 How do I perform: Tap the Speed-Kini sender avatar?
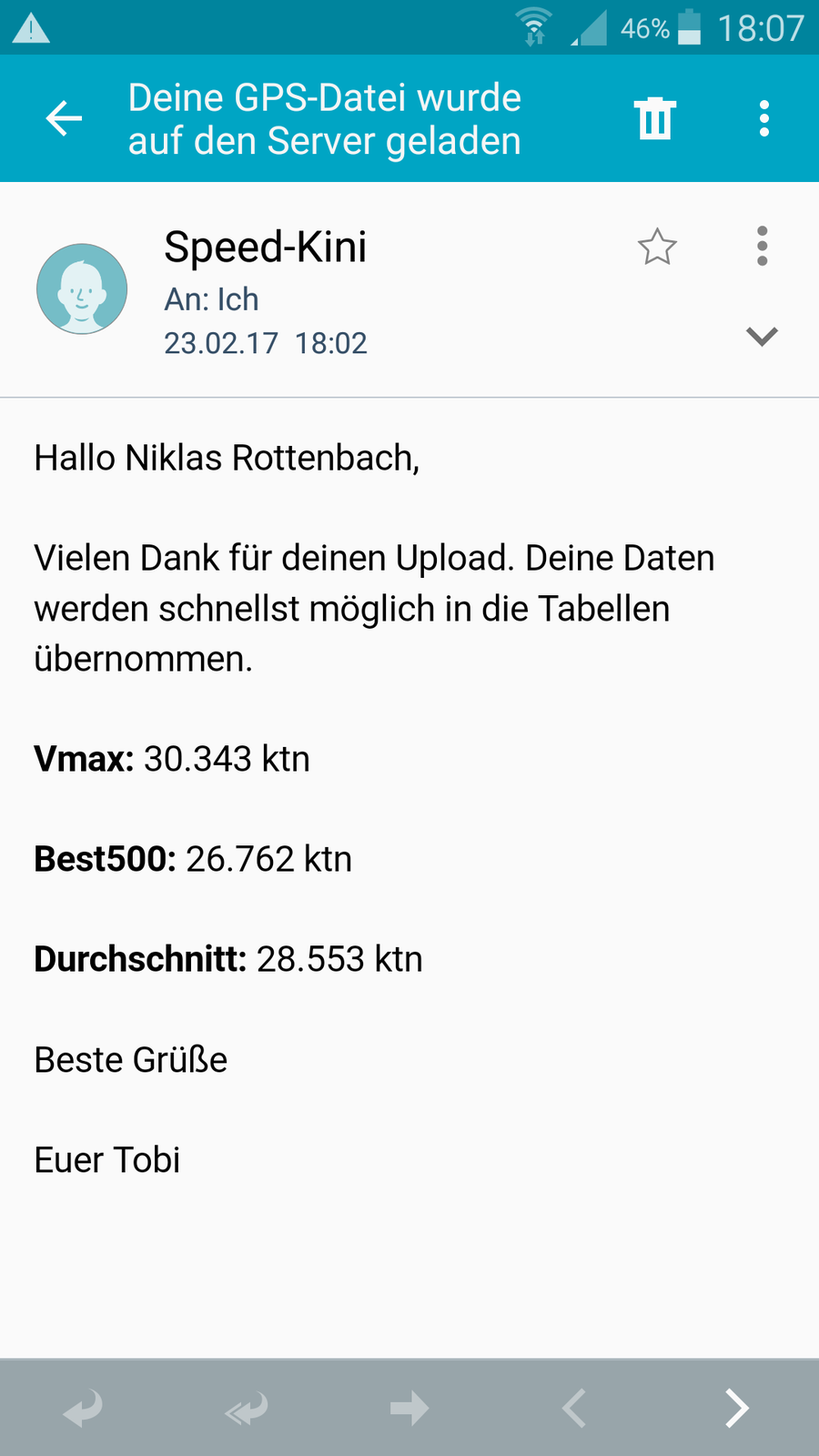click(x=82, y=288)
